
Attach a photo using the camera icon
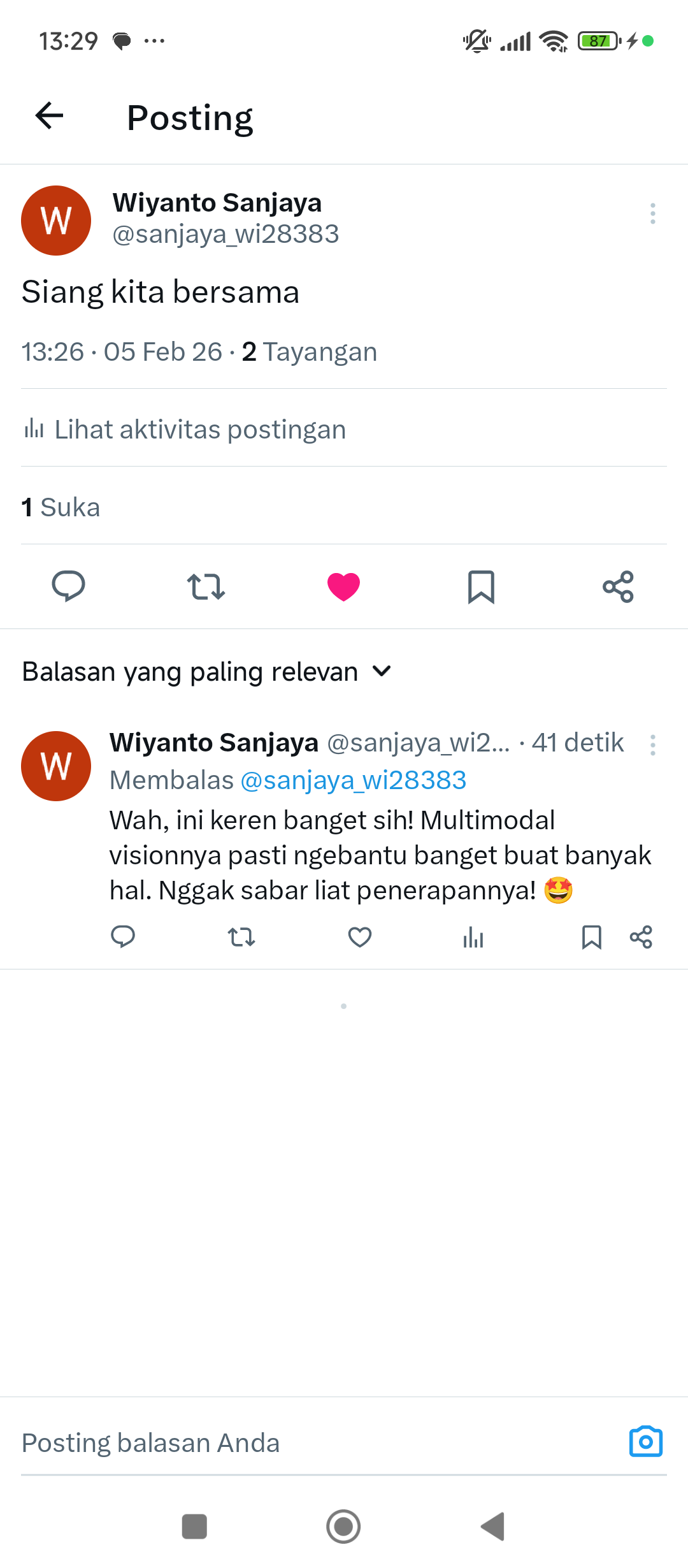coord(645,1442)
